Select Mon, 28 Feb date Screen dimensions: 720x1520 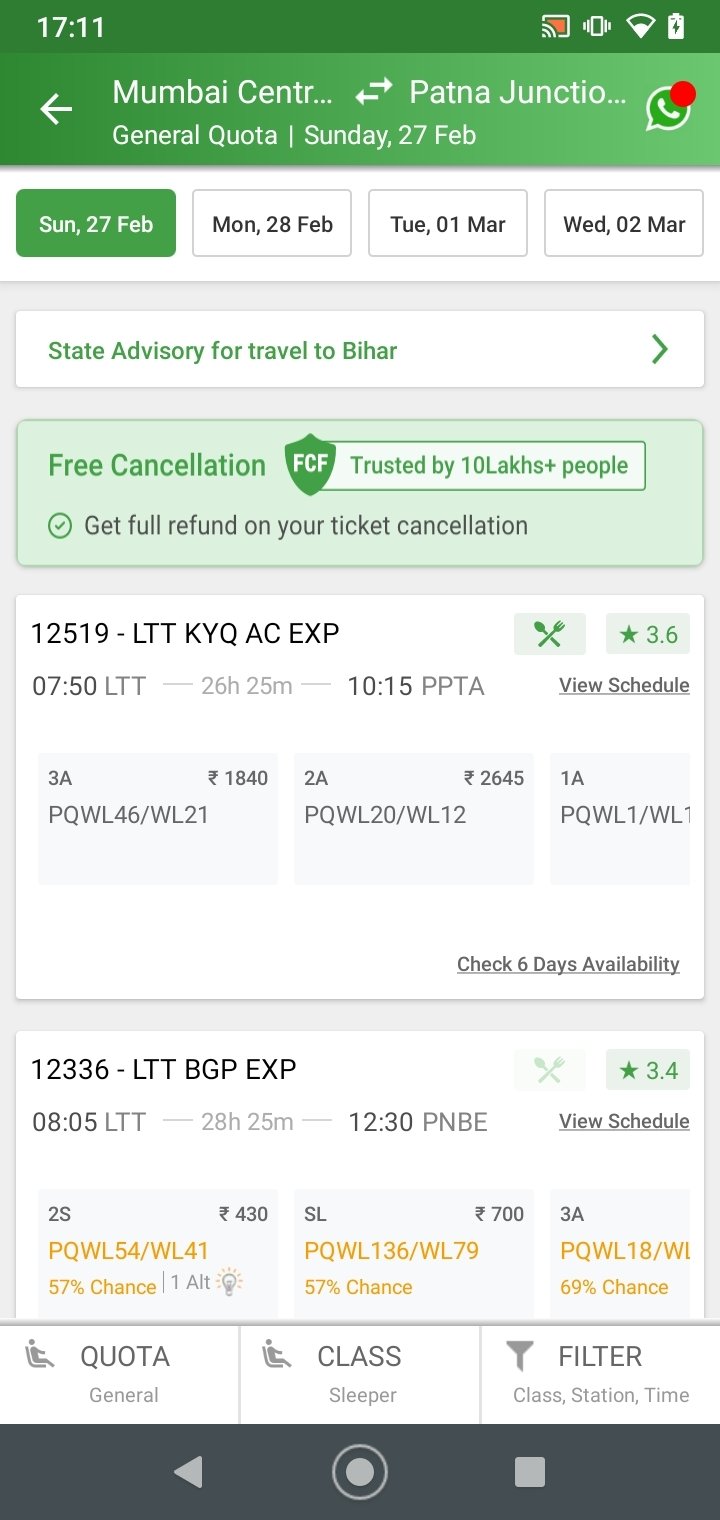tap(272, 223)
